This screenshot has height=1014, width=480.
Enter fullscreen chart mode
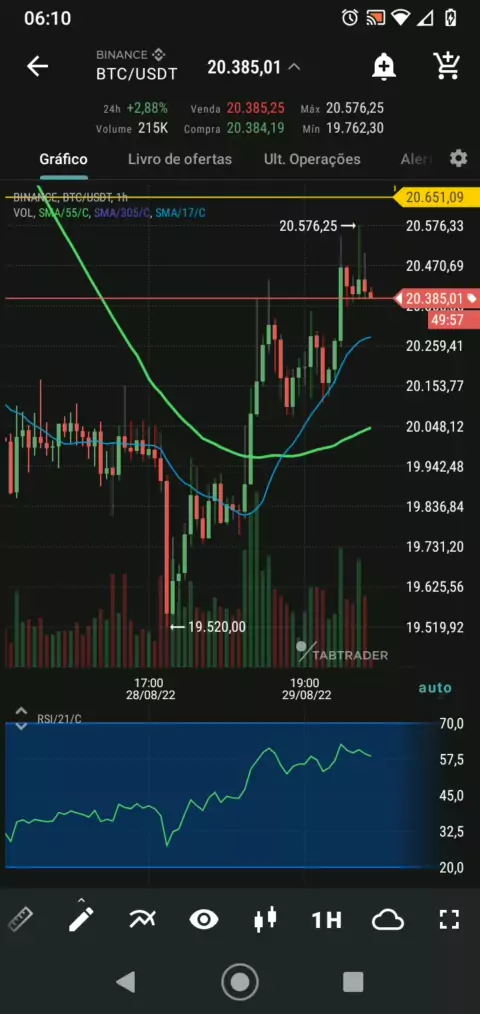pyautogui.click(x=449, y=919)
